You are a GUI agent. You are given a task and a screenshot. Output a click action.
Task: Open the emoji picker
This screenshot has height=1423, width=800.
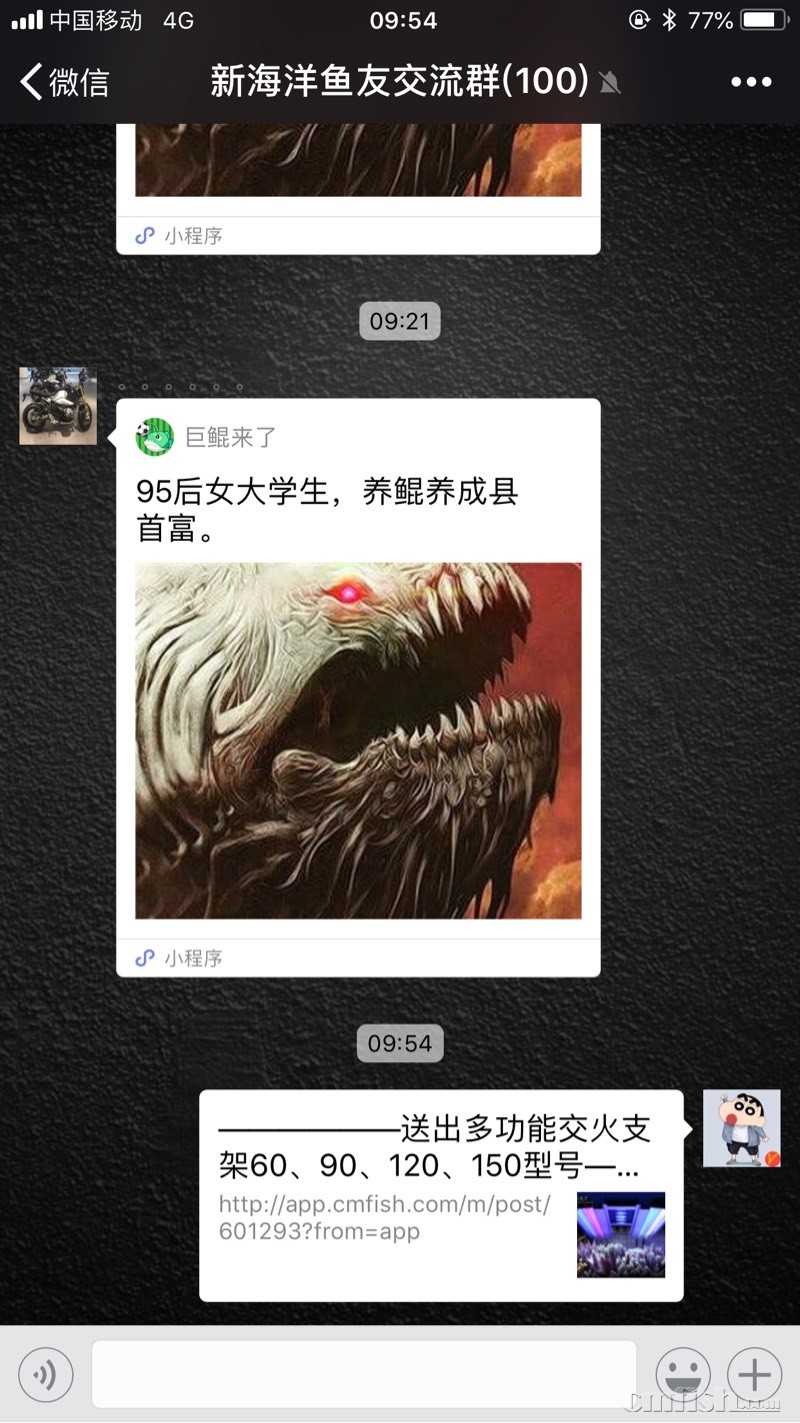(683, 1373)
